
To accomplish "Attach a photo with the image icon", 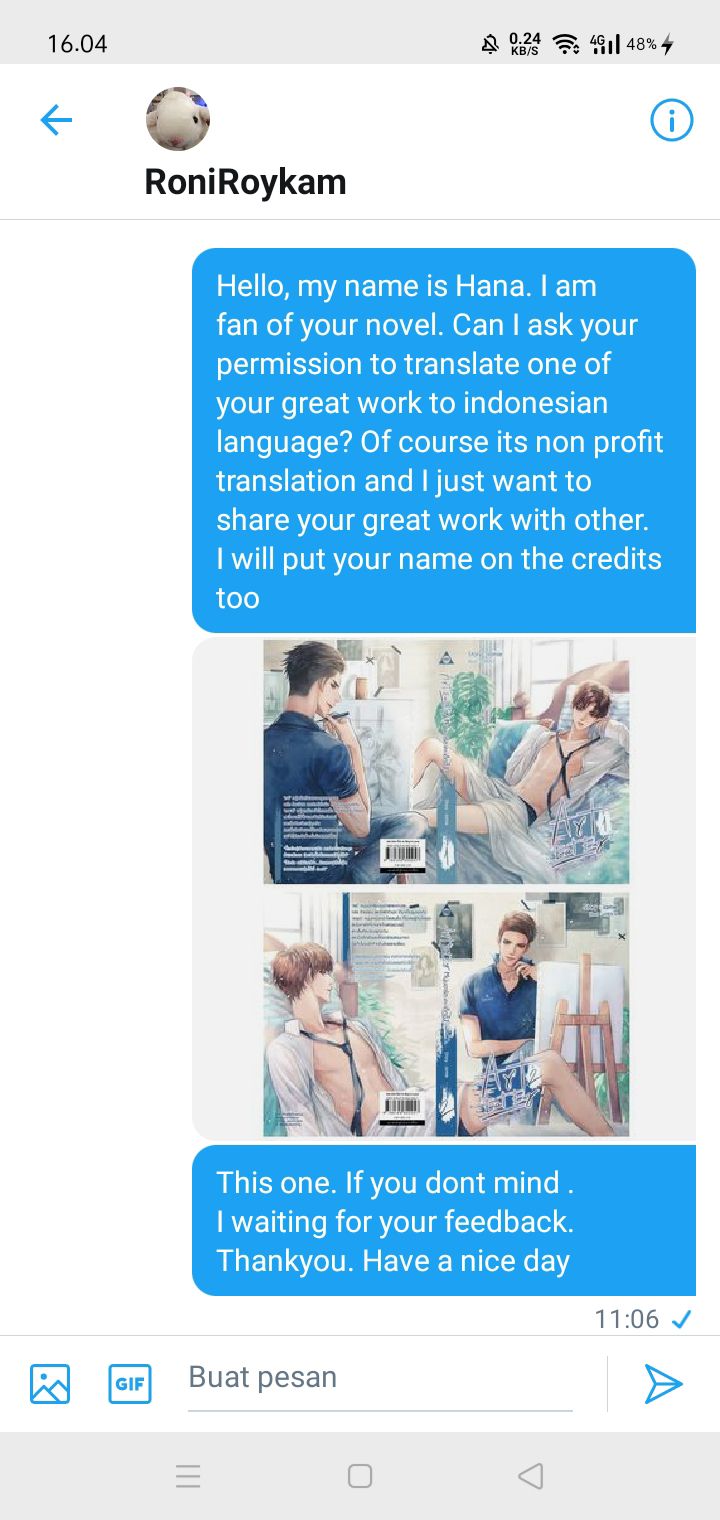I will (50, 1384).
